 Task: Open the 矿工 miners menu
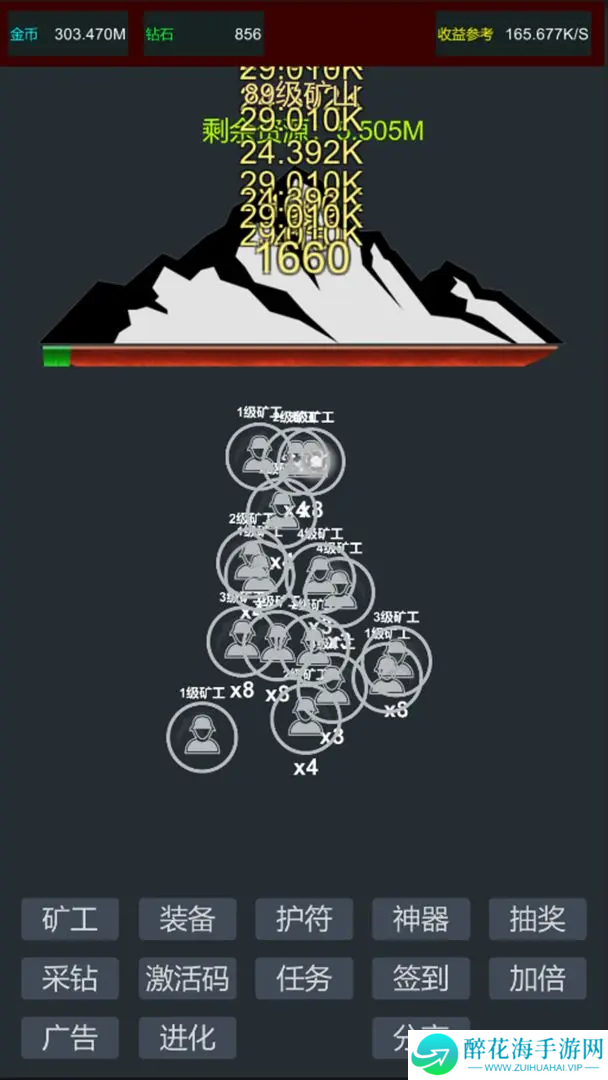[70, 919]
